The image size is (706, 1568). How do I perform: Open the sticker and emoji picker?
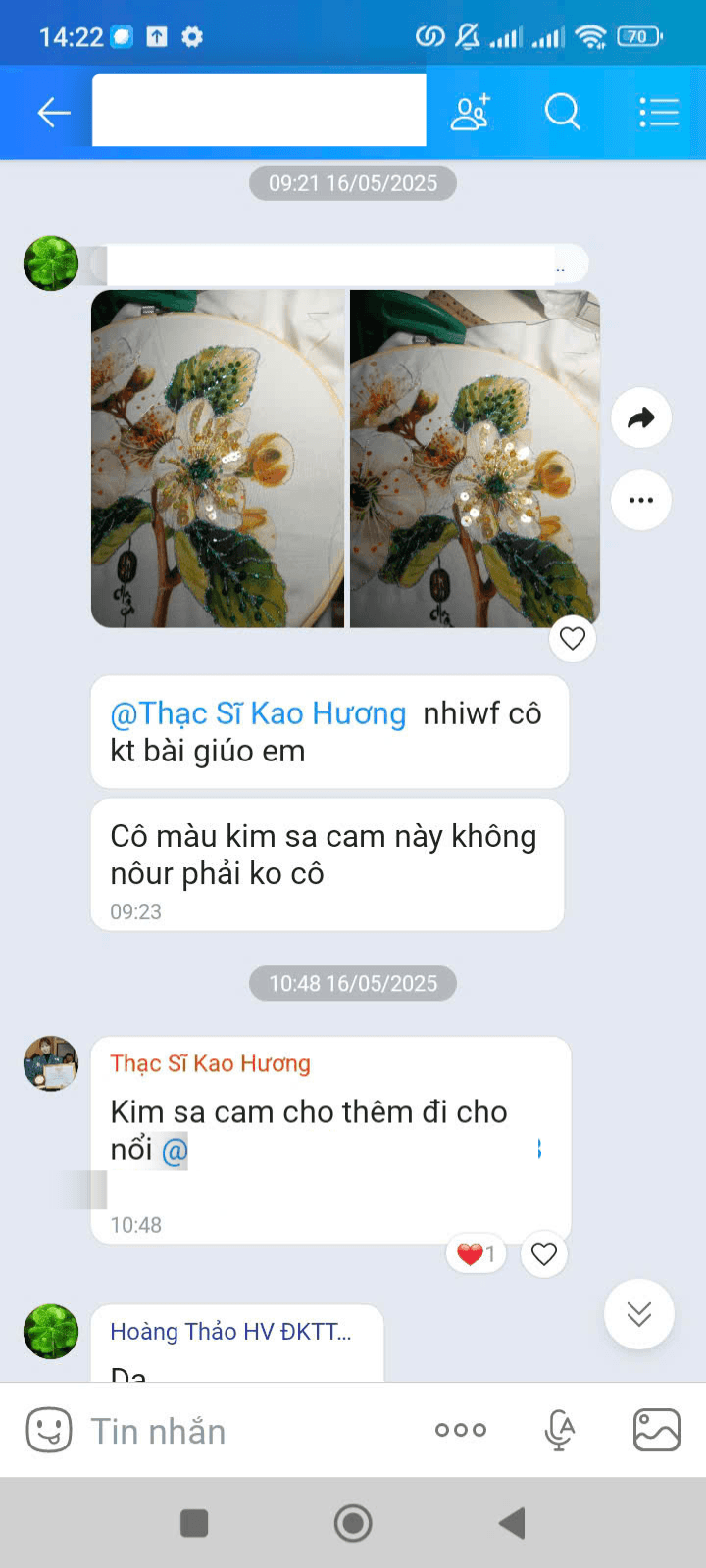tap(49, 1430)
